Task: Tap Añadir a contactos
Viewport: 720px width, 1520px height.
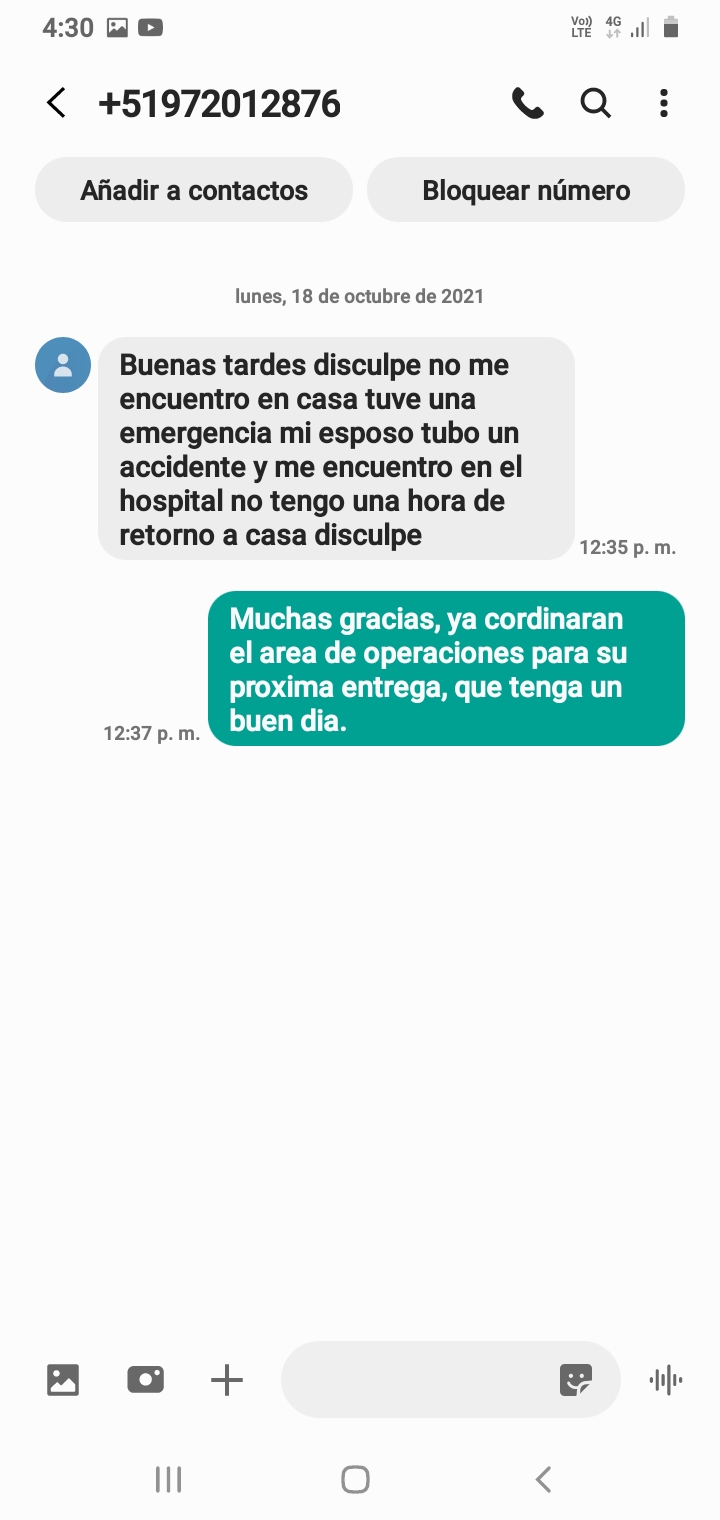Action: [194, 190]
